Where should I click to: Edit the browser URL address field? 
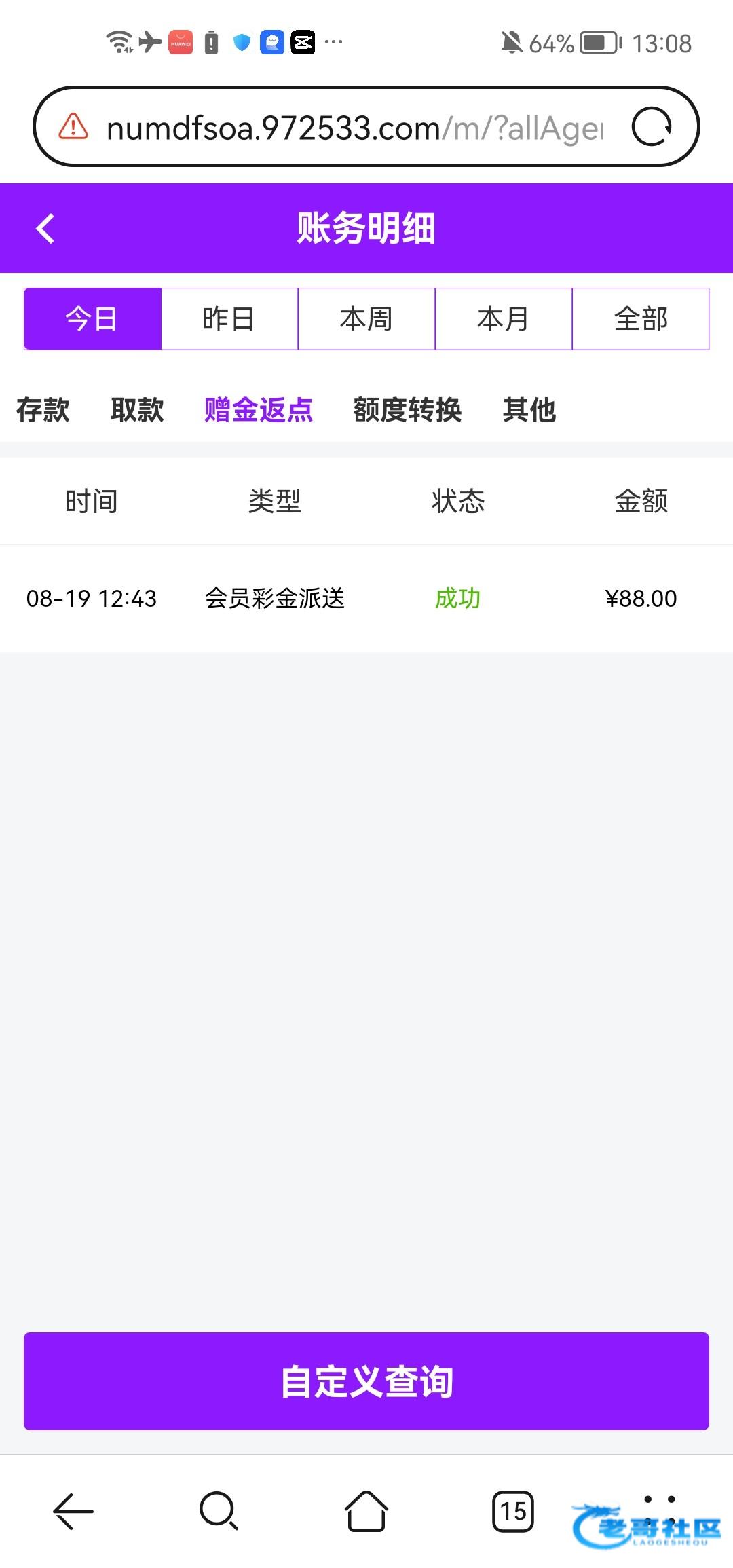point(353,128)
